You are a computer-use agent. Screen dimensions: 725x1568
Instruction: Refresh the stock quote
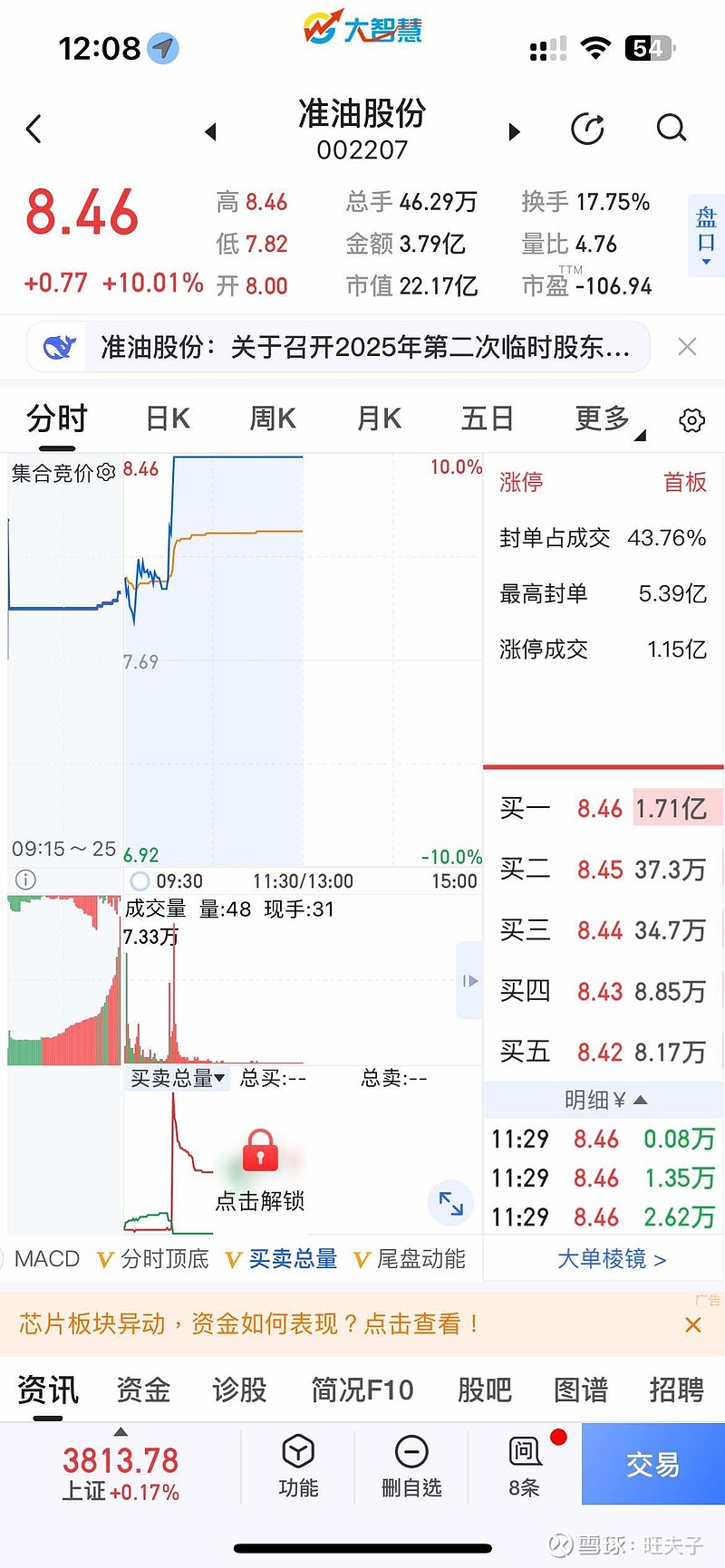tap(587, 130)
